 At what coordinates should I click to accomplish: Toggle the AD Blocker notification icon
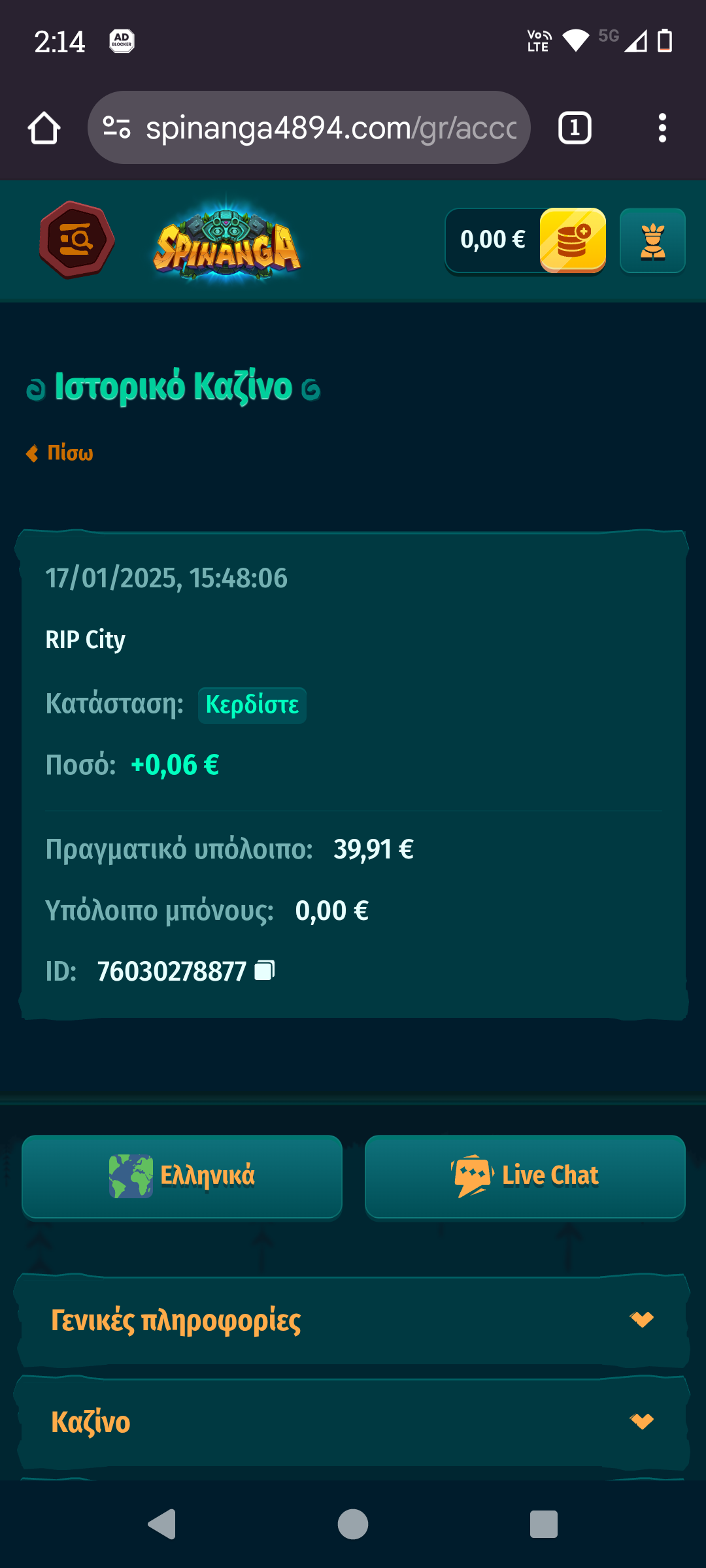coord(120,41)
